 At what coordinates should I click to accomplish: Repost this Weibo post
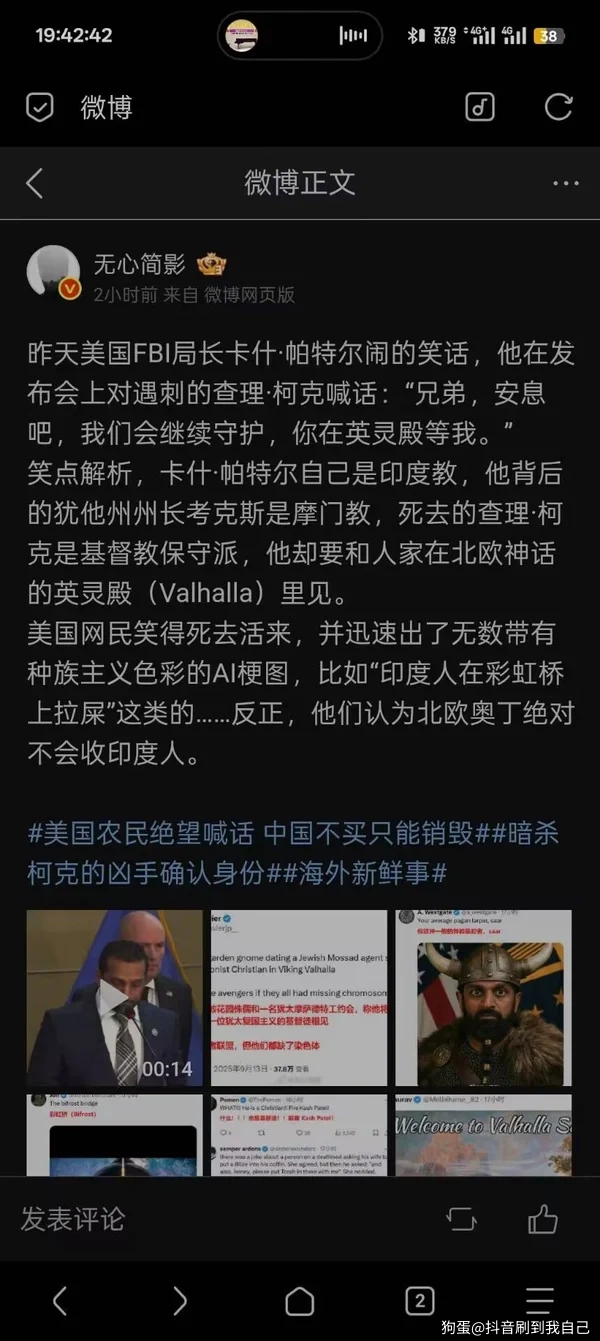(x=461, y=1218)
